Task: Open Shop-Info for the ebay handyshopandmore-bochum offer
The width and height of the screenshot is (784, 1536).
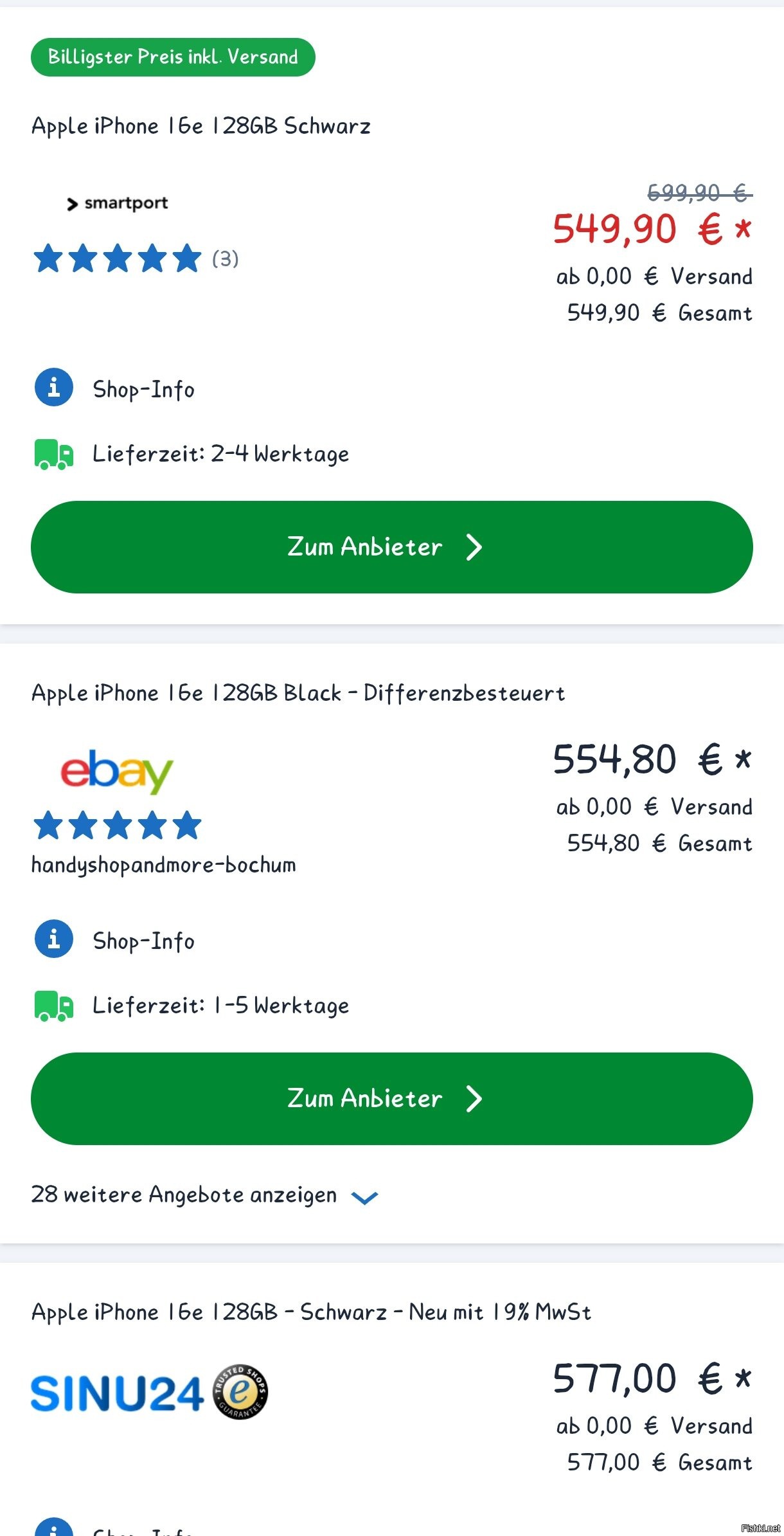Action: tap(114, 940)
